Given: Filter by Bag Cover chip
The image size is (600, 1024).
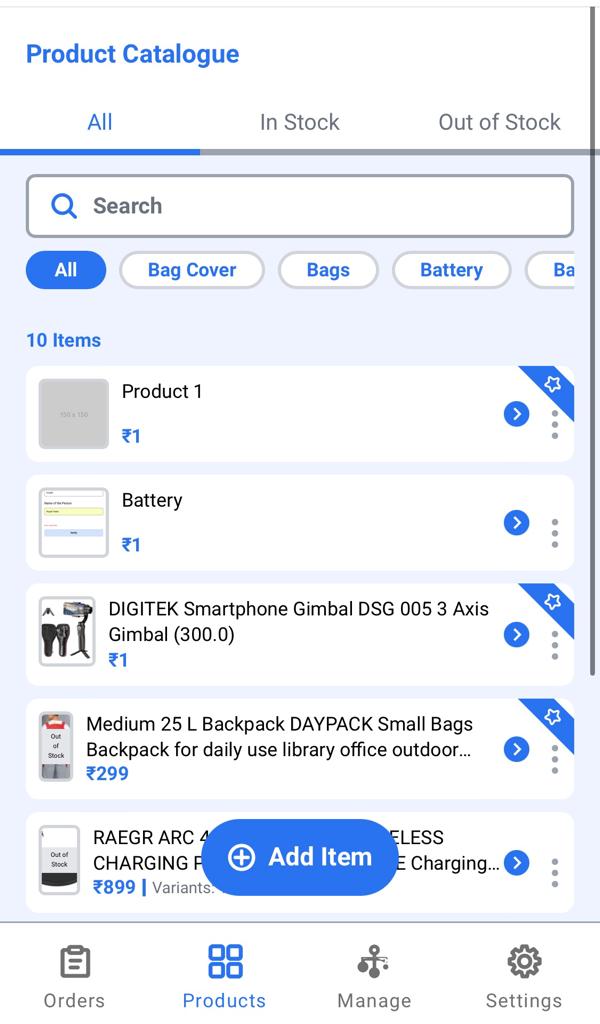Looking at the screenshot, I should (192, 270).
